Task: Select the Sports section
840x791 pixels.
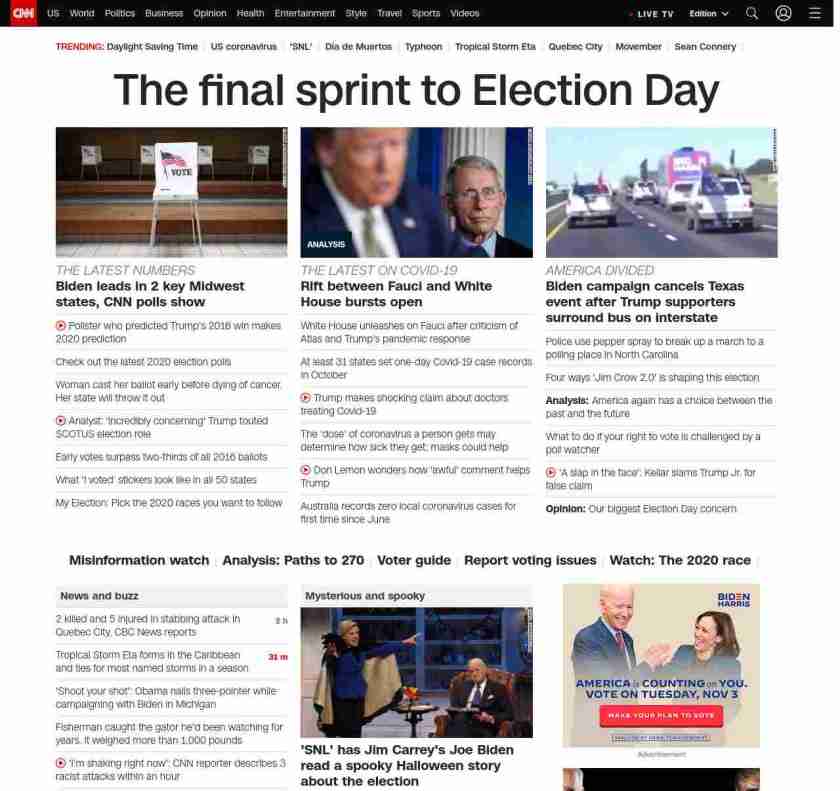Action: (x=426, y=13)
